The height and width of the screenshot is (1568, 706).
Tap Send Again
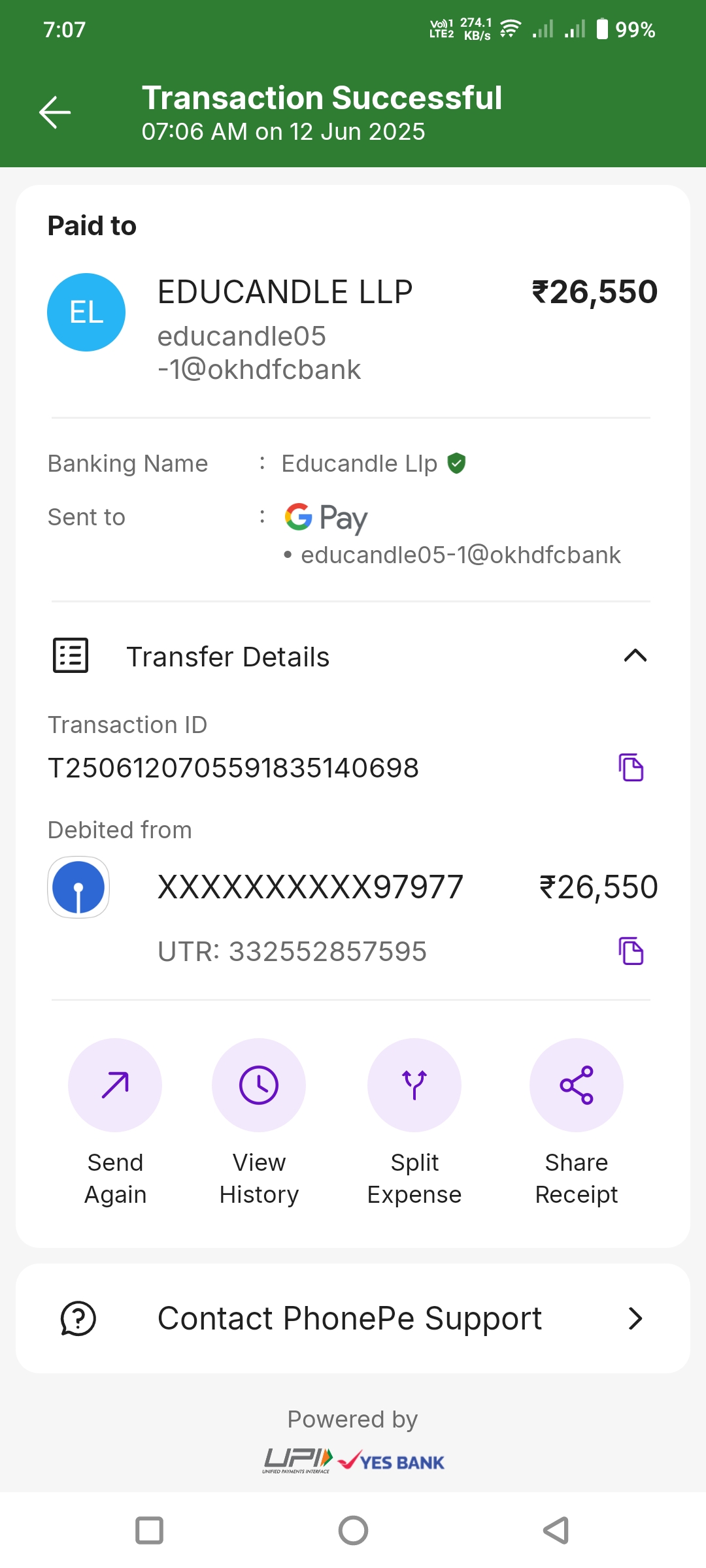(x=115, y=1086)
